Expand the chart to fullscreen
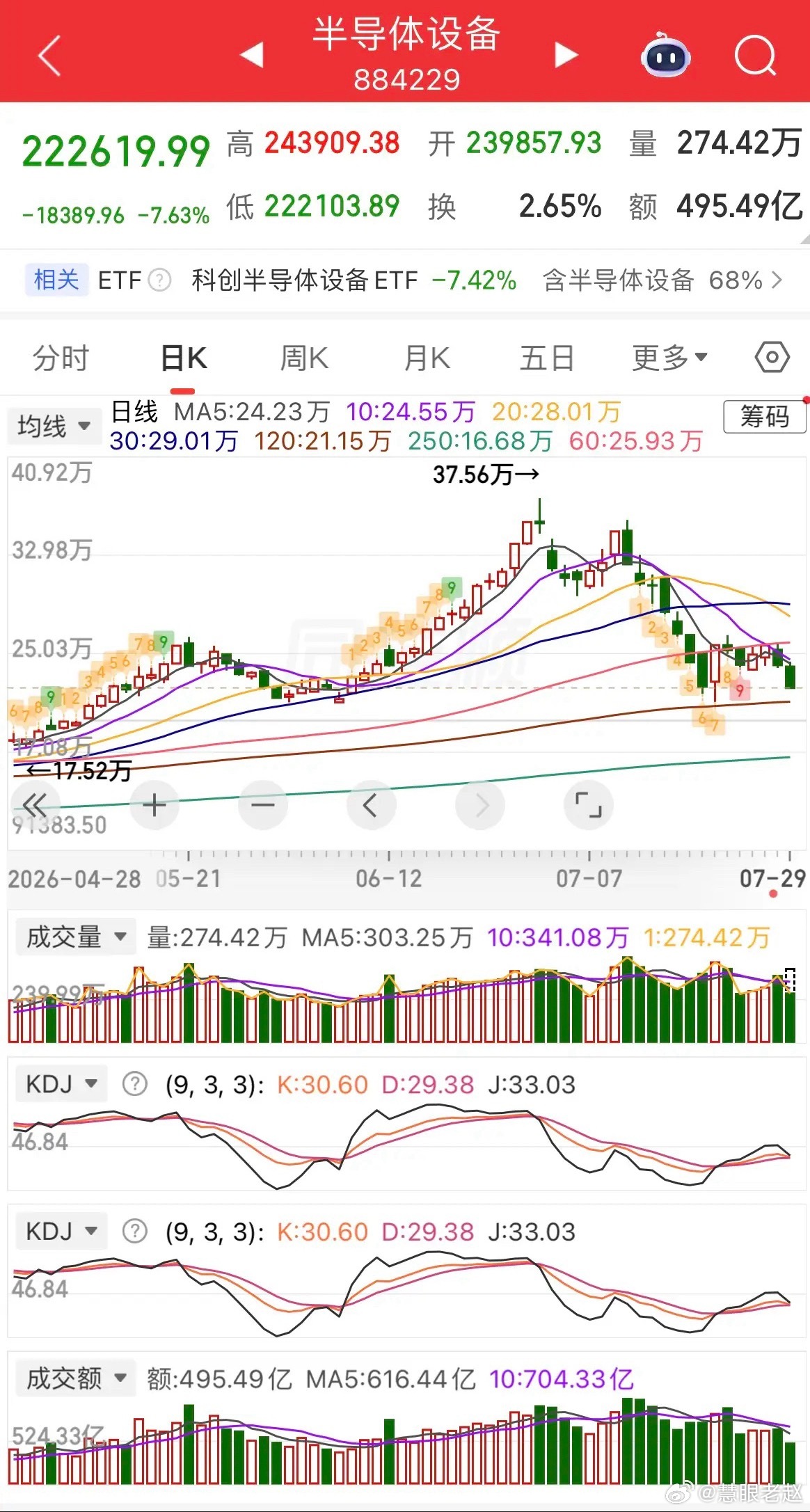810x1512 pixels. 589,806
